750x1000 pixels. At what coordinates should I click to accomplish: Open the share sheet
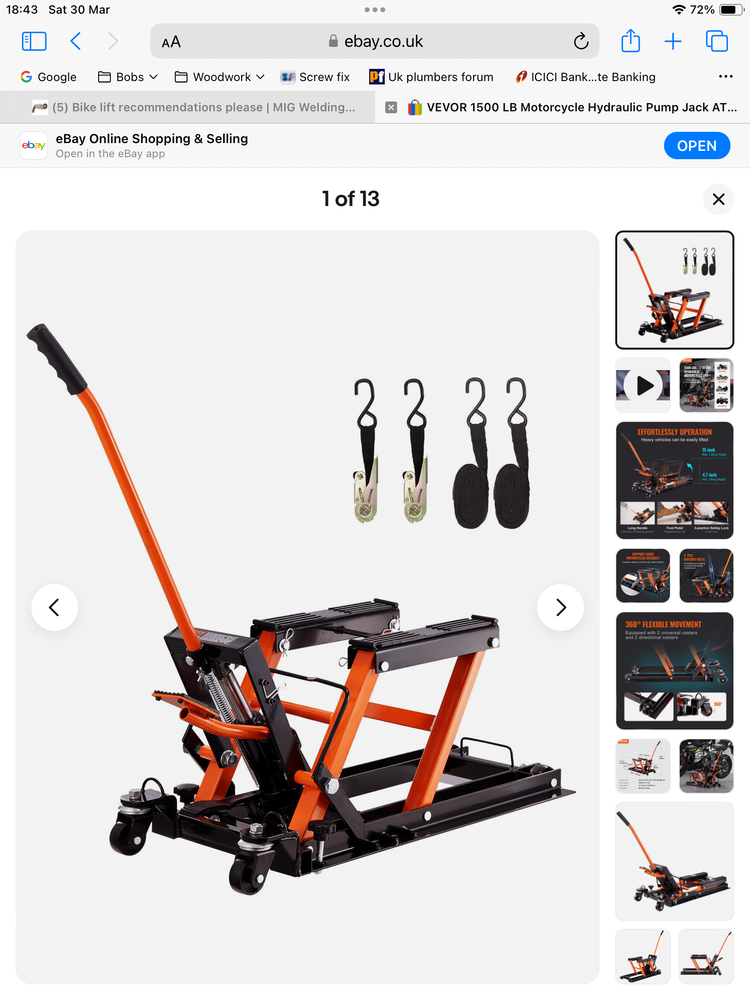[630, 41]
